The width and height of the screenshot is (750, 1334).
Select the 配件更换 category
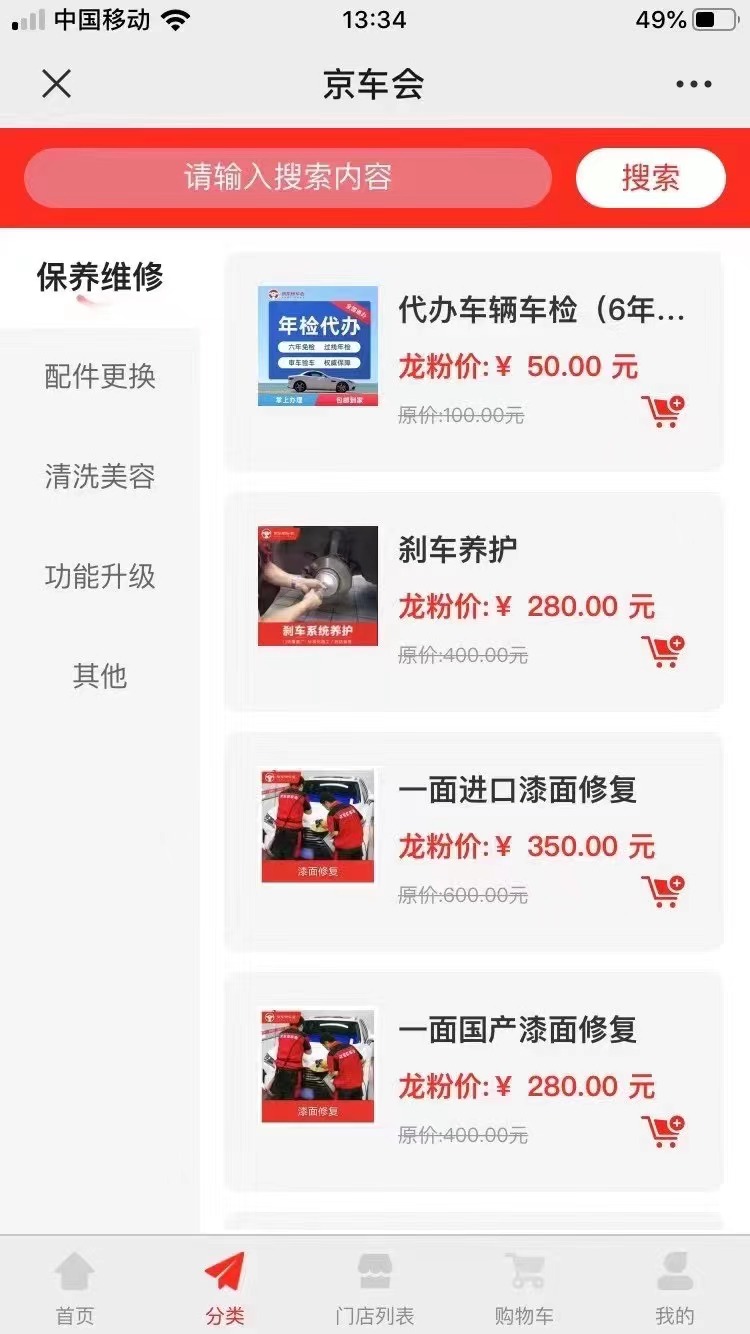point(100,377)
